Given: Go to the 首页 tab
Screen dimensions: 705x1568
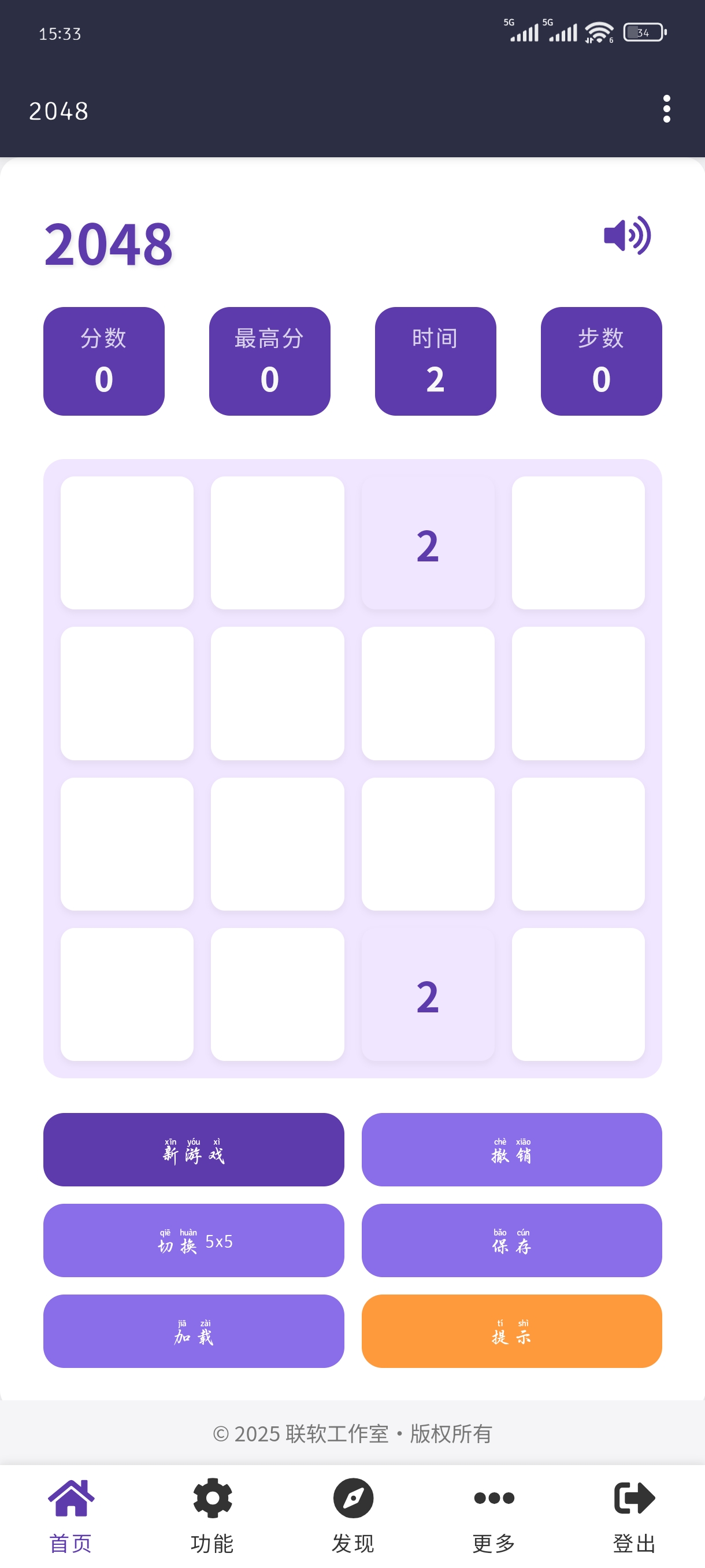Looking at the screenshot, I should [70, 1515].
